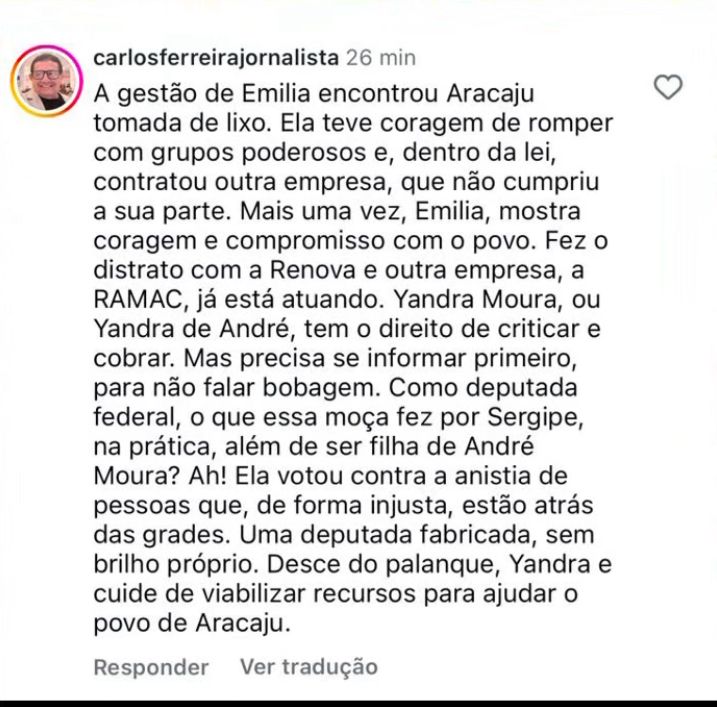Like carlosferreirajornalista's comment

(667, 88)
